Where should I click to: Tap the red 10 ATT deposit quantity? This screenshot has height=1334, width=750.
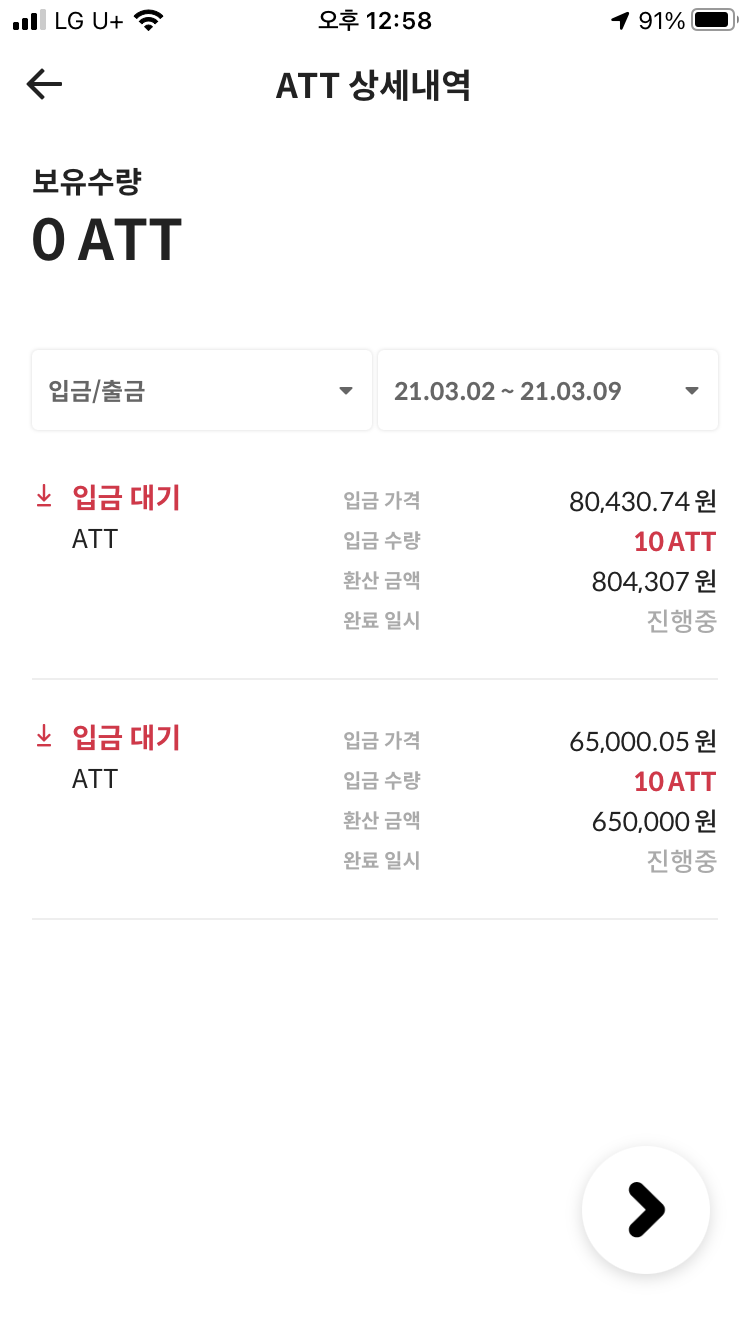tap(675, 541)
